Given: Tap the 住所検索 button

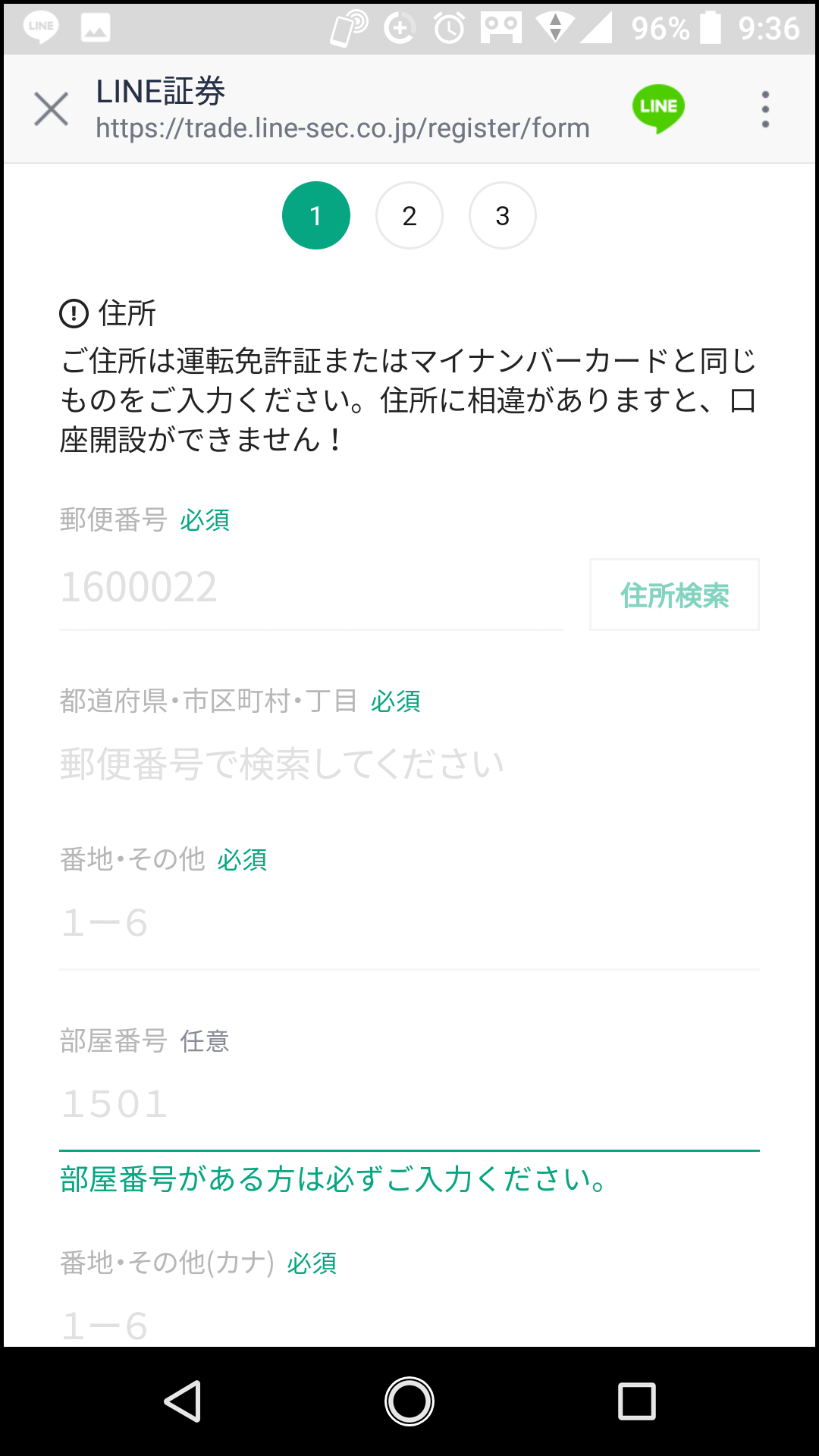Looking at the screenshot, I should (x=674, y=595).
